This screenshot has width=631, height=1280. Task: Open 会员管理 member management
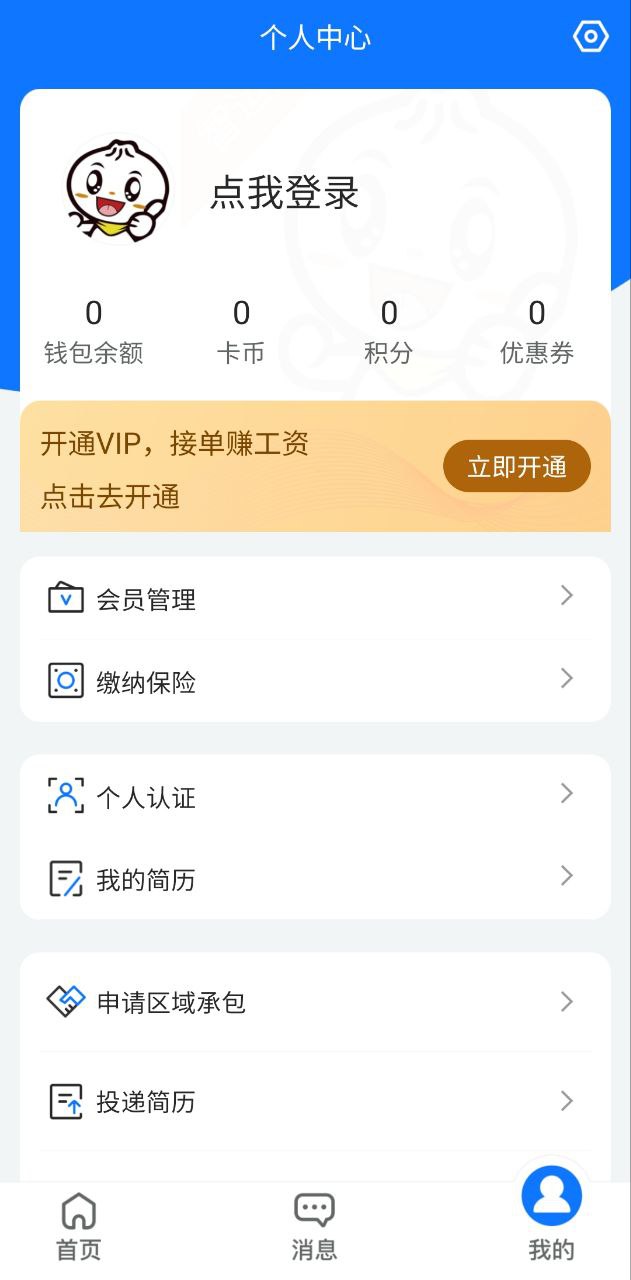(315, 598)
